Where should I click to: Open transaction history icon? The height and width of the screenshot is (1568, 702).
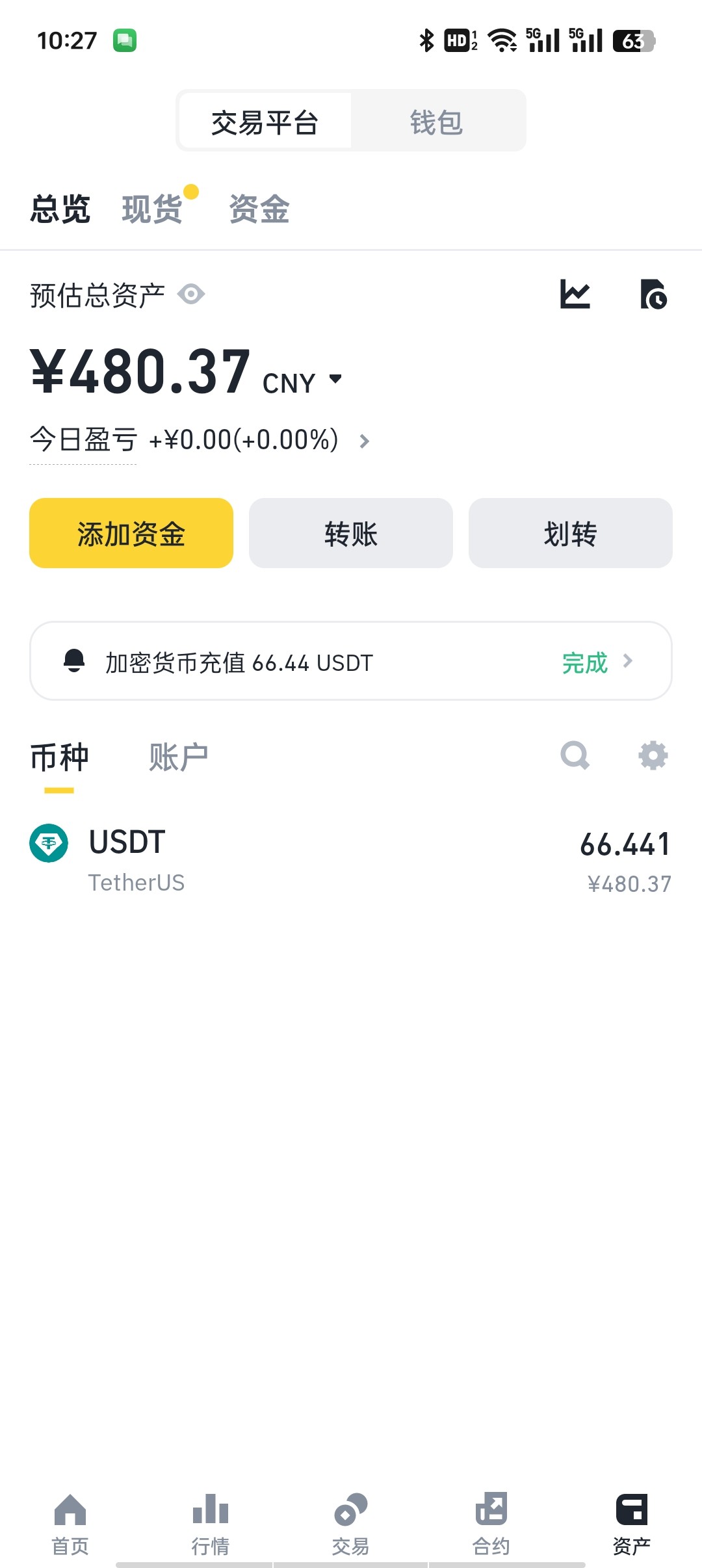(x=653, y=294)
